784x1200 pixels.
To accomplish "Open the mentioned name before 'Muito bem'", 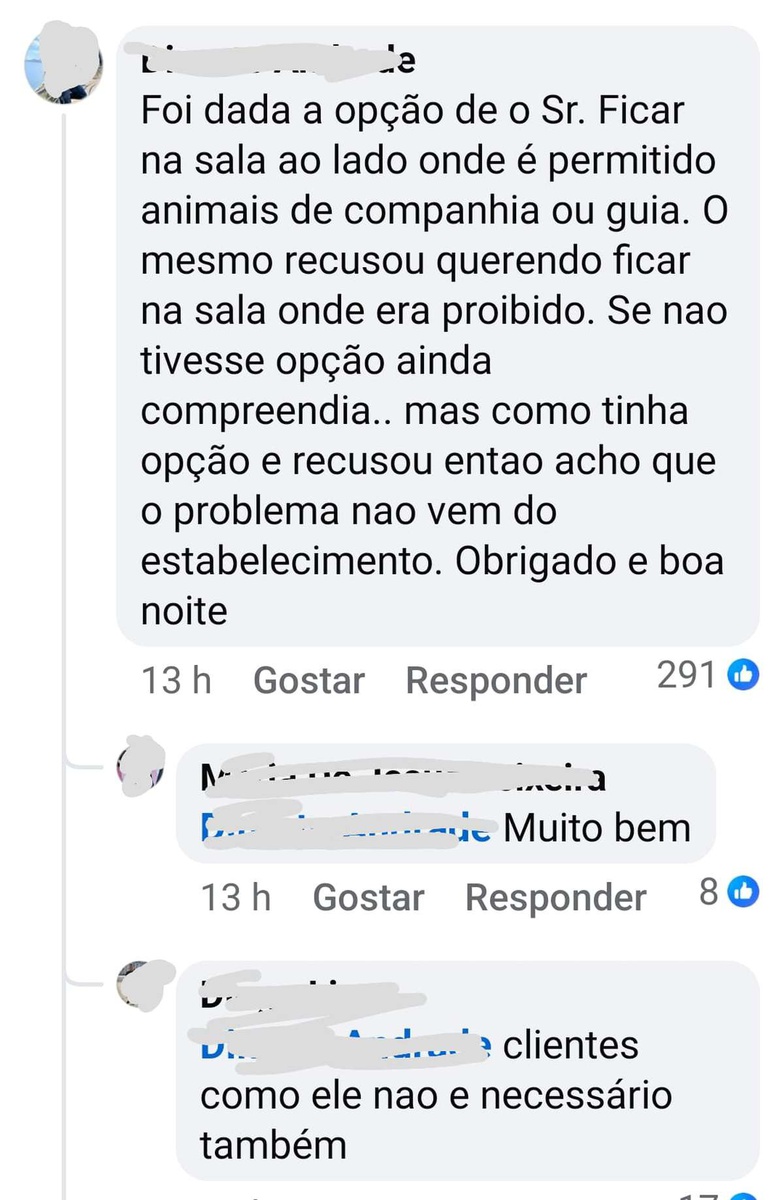I will (345, 827).
